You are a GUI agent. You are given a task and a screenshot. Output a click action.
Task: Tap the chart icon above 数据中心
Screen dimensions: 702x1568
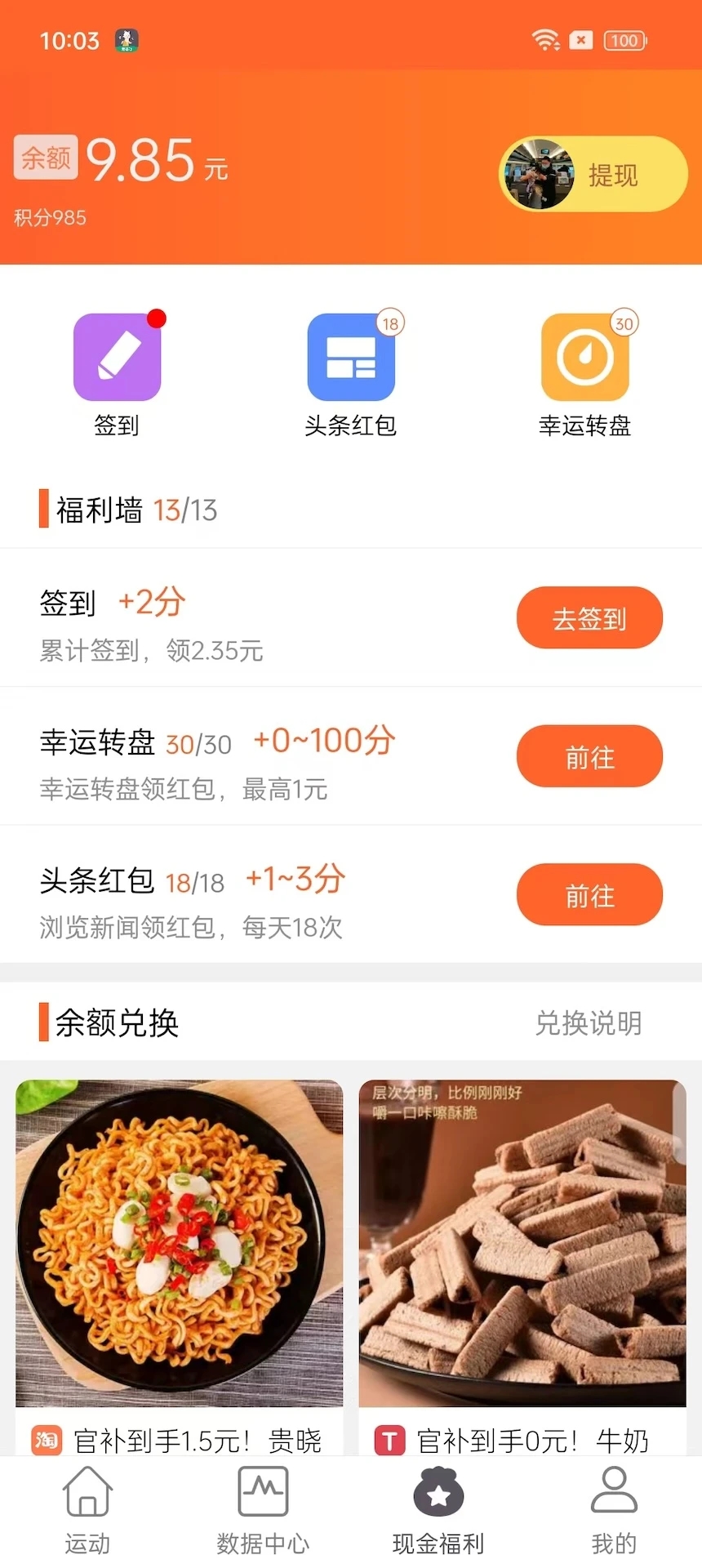coord(263,1490)
